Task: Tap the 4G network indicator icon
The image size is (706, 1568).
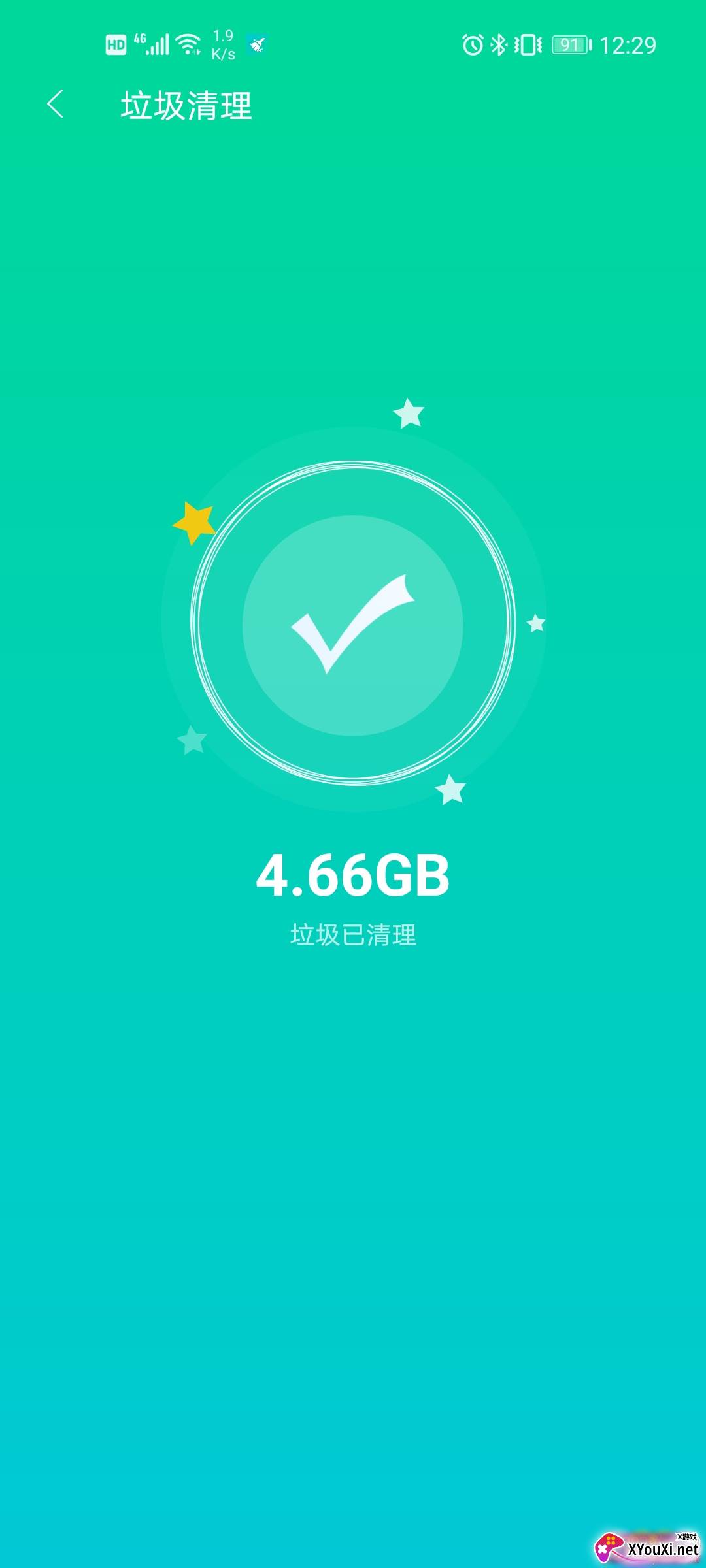Action: [x=139, y=41]
